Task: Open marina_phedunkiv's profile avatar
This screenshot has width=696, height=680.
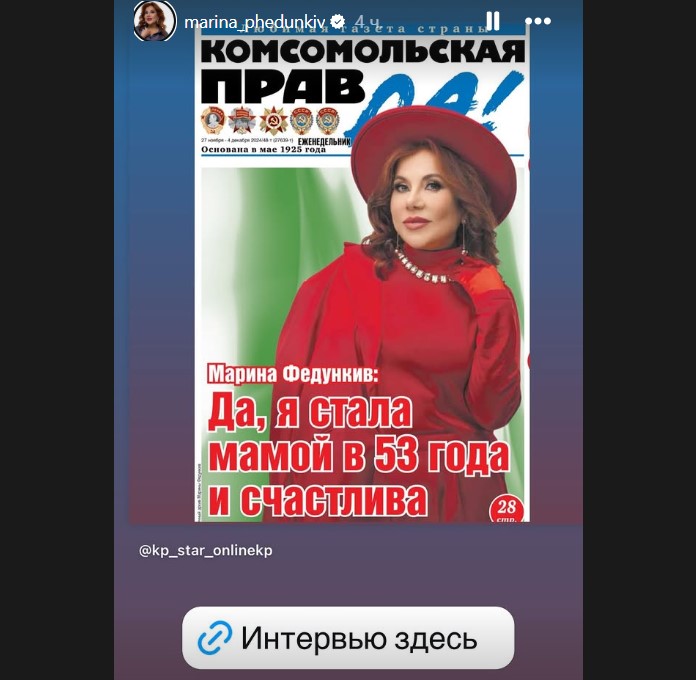Action: (x=154, y=21)
